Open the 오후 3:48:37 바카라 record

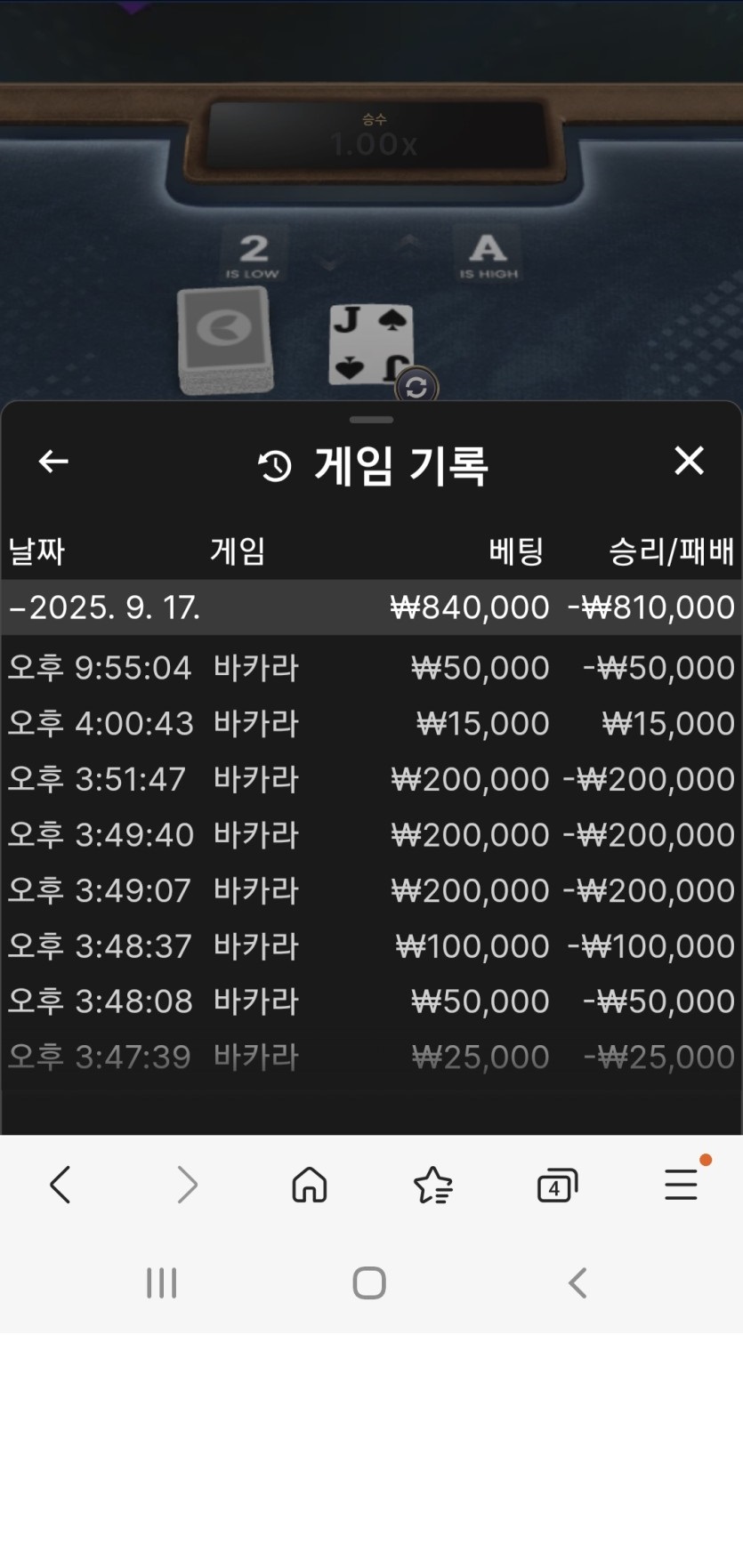(x=371, y=945)
